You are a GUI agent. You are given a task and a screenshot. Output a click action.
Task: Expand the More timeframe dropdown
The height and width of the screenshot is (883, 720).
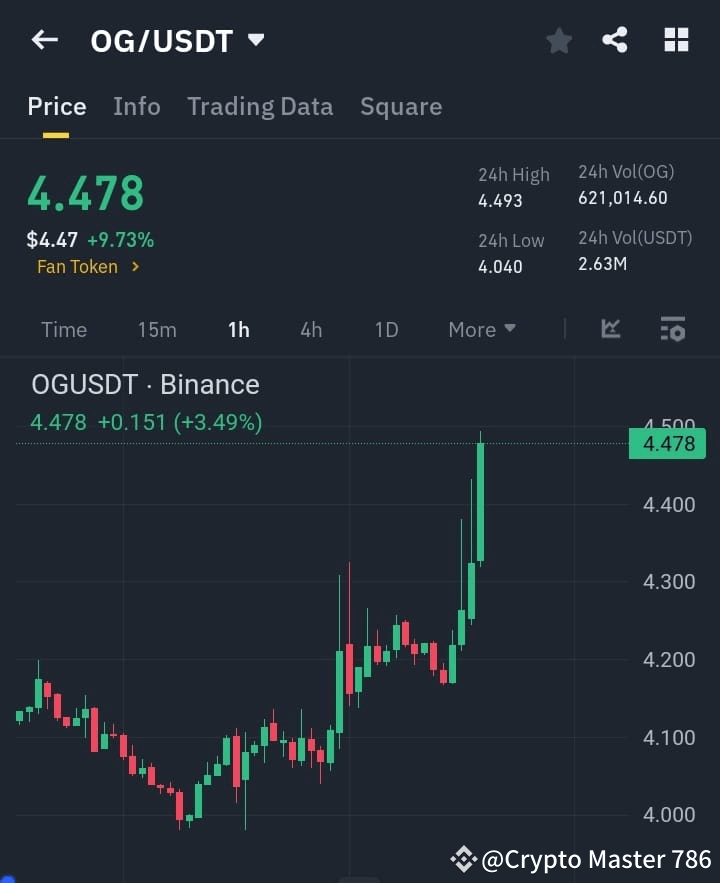pyautogui.click(x=481, y=329)
